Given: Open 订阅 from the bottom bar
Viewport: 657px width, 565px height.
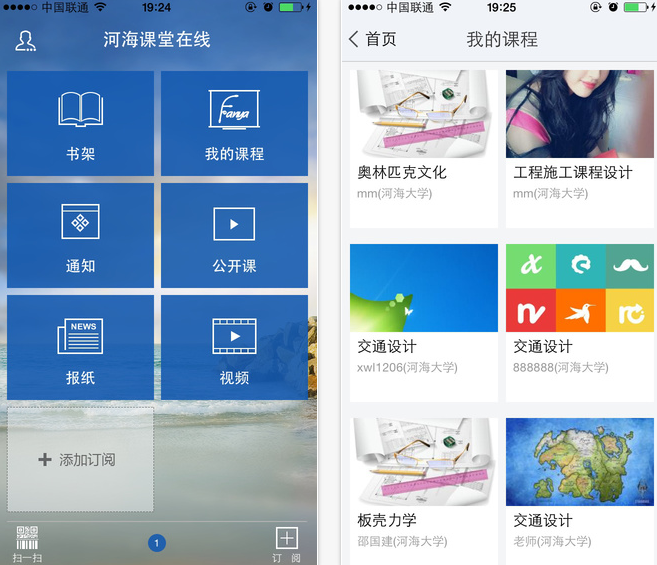Looking at the screenshot, I should click(286, 543).
